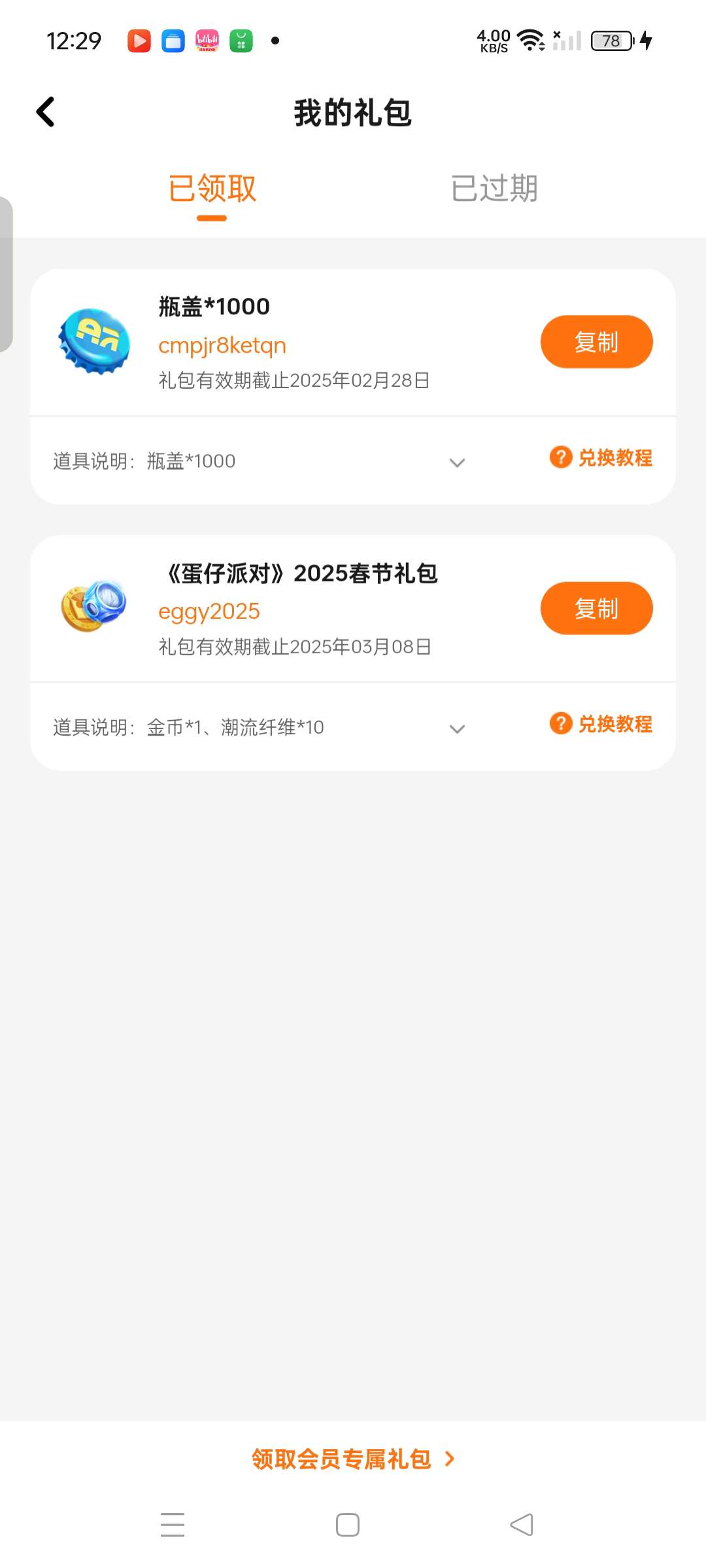Open recent apps from navigation bar
The height and width of the screenshot is (1568, 706).
[173, 1525]
